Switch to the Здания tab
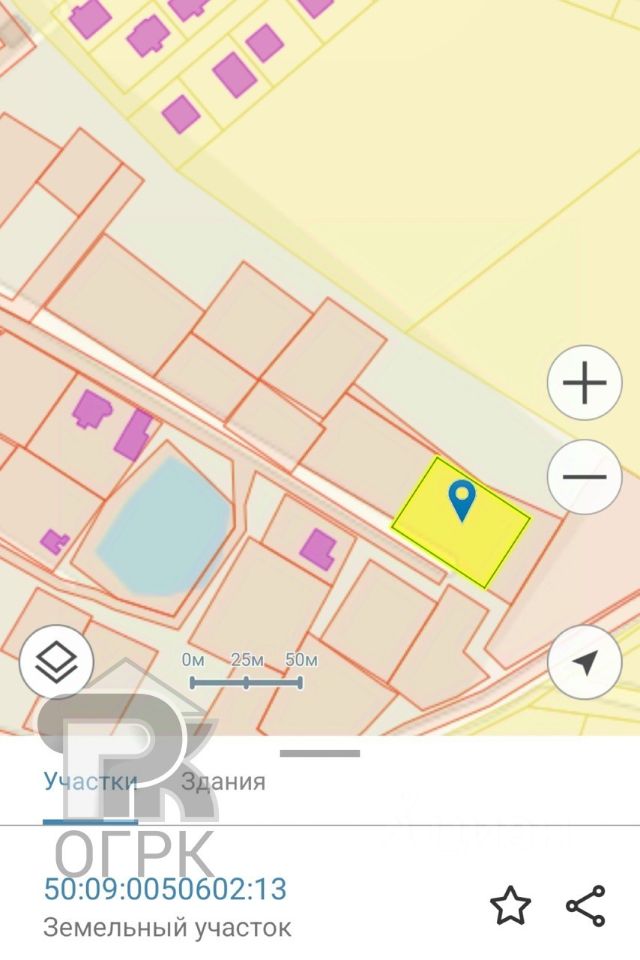Screen dimensions: 640x960 coord(224,782)
